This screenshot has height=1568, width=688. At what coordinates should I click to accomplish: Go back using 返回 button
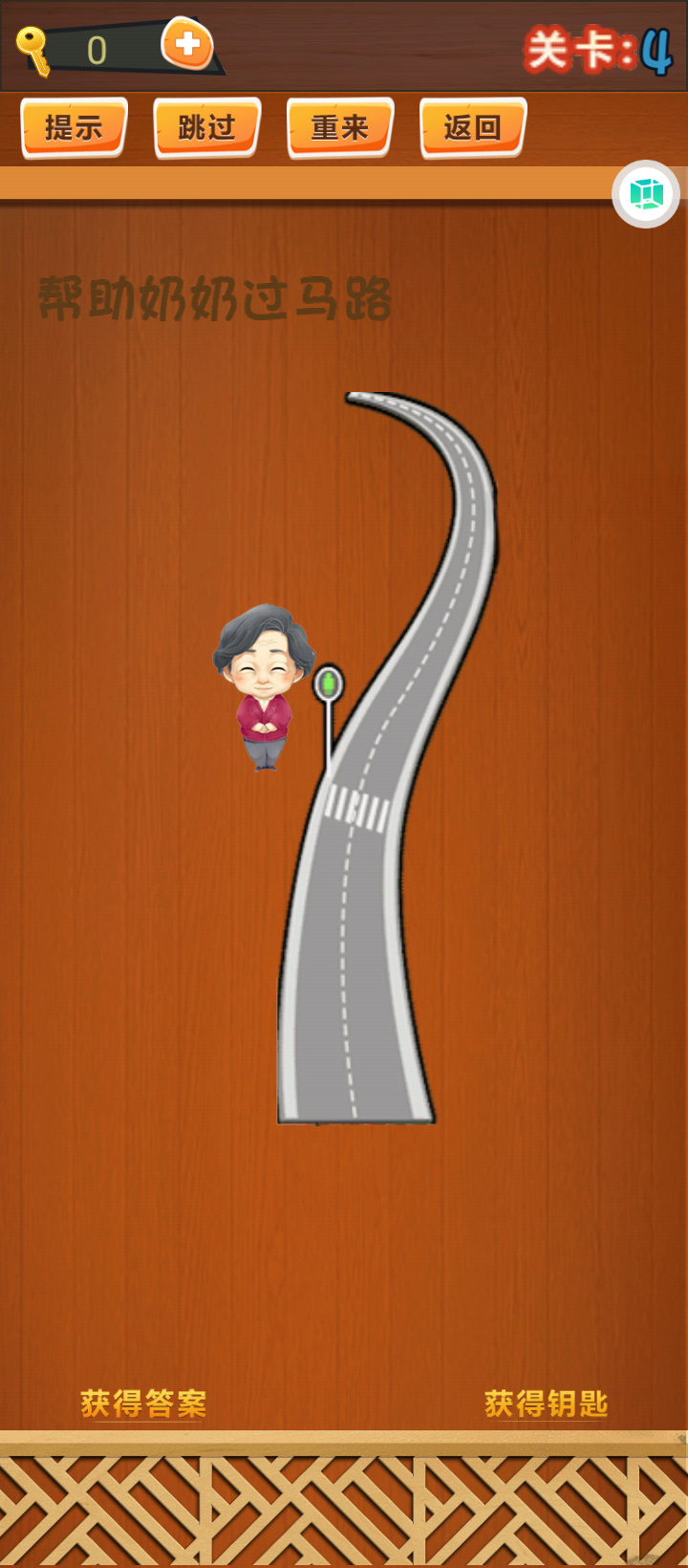472,127
